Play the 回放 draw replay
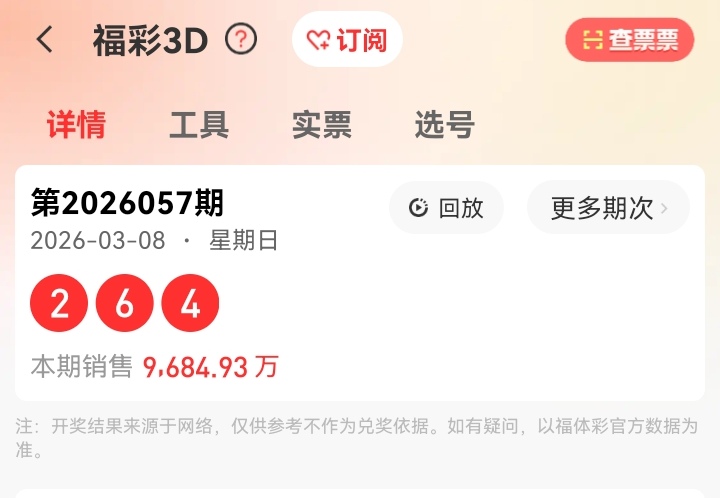The height and width of the screenshot is (498, 720). (x=446, y=208)
